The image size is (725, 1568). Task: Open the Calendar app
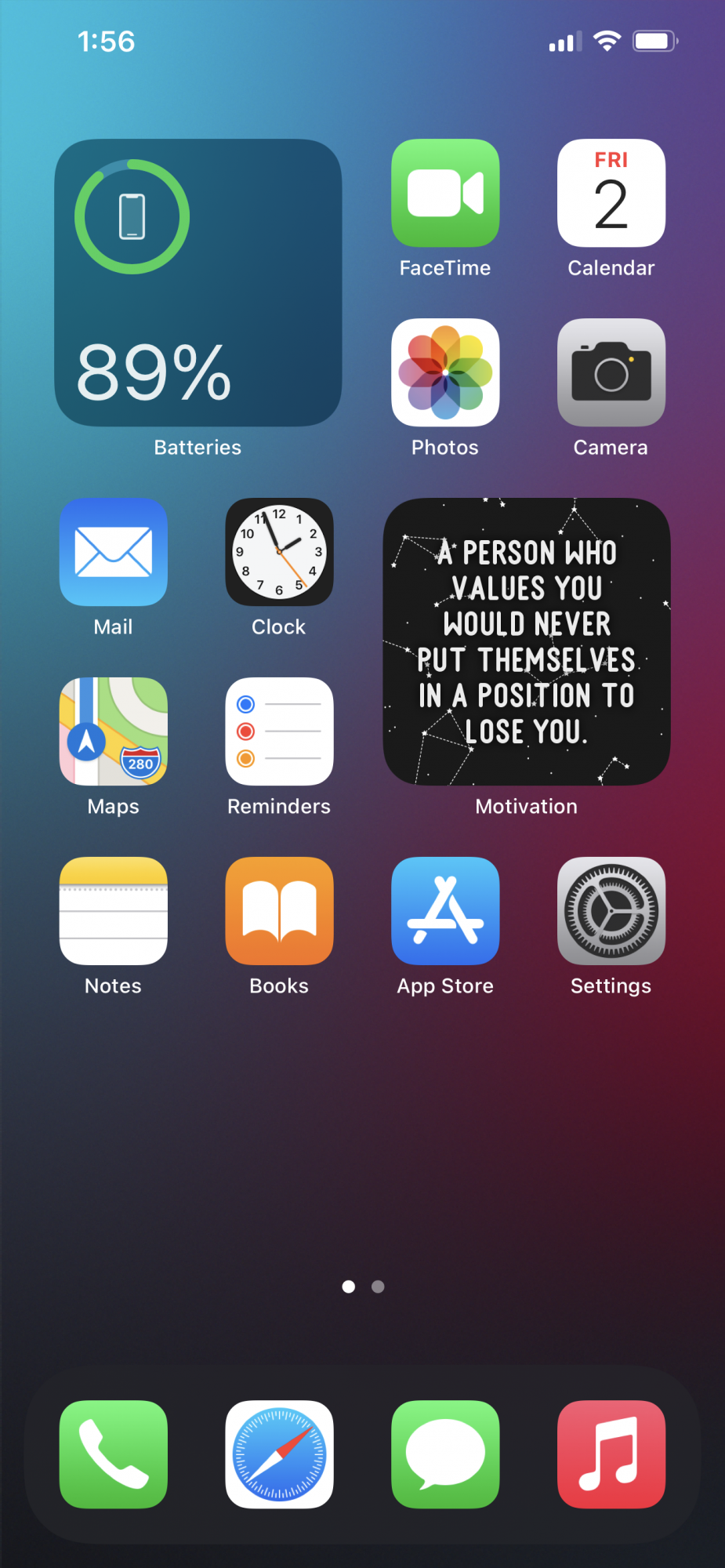[611, 193]
